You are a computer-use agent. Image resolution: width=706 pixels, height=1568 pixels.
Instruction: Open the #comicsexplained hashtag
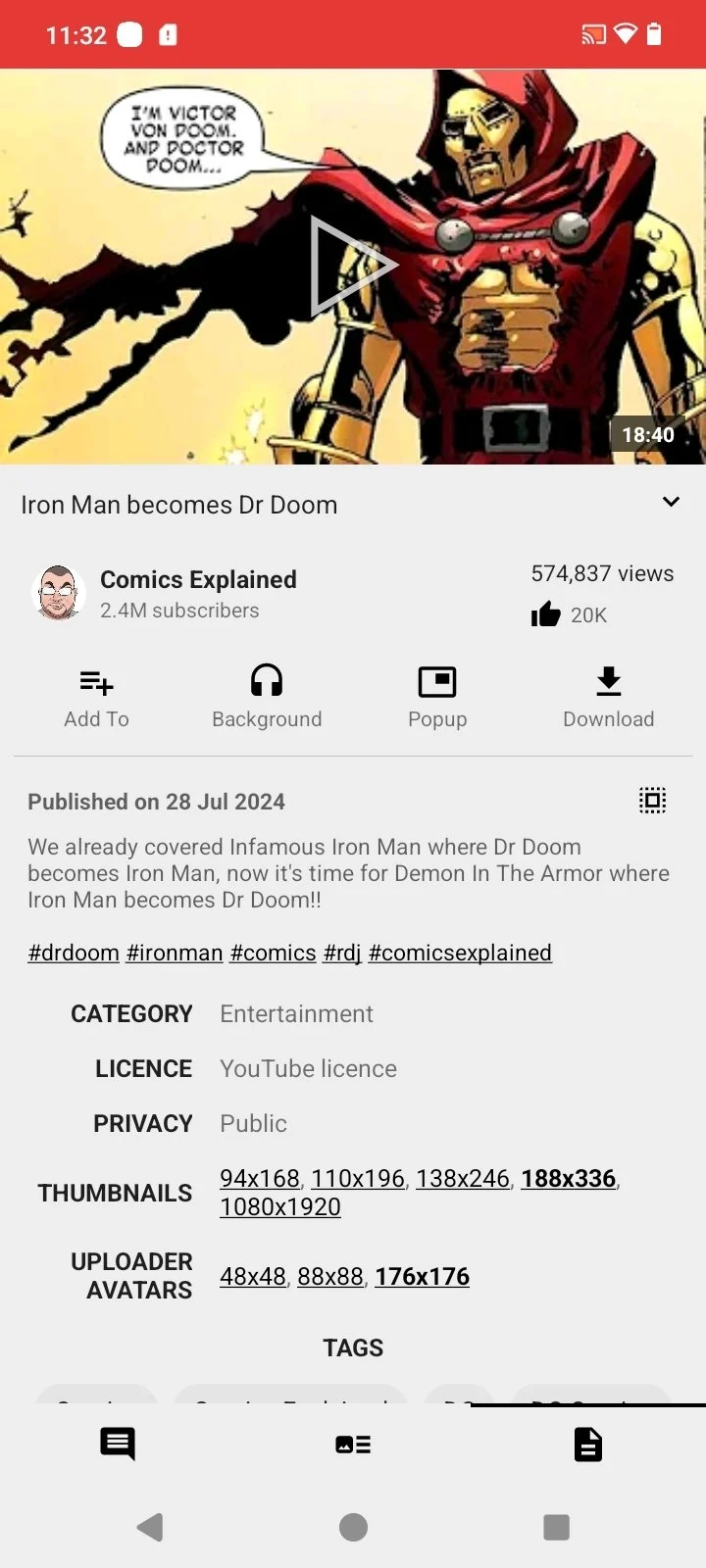(460, 953)
